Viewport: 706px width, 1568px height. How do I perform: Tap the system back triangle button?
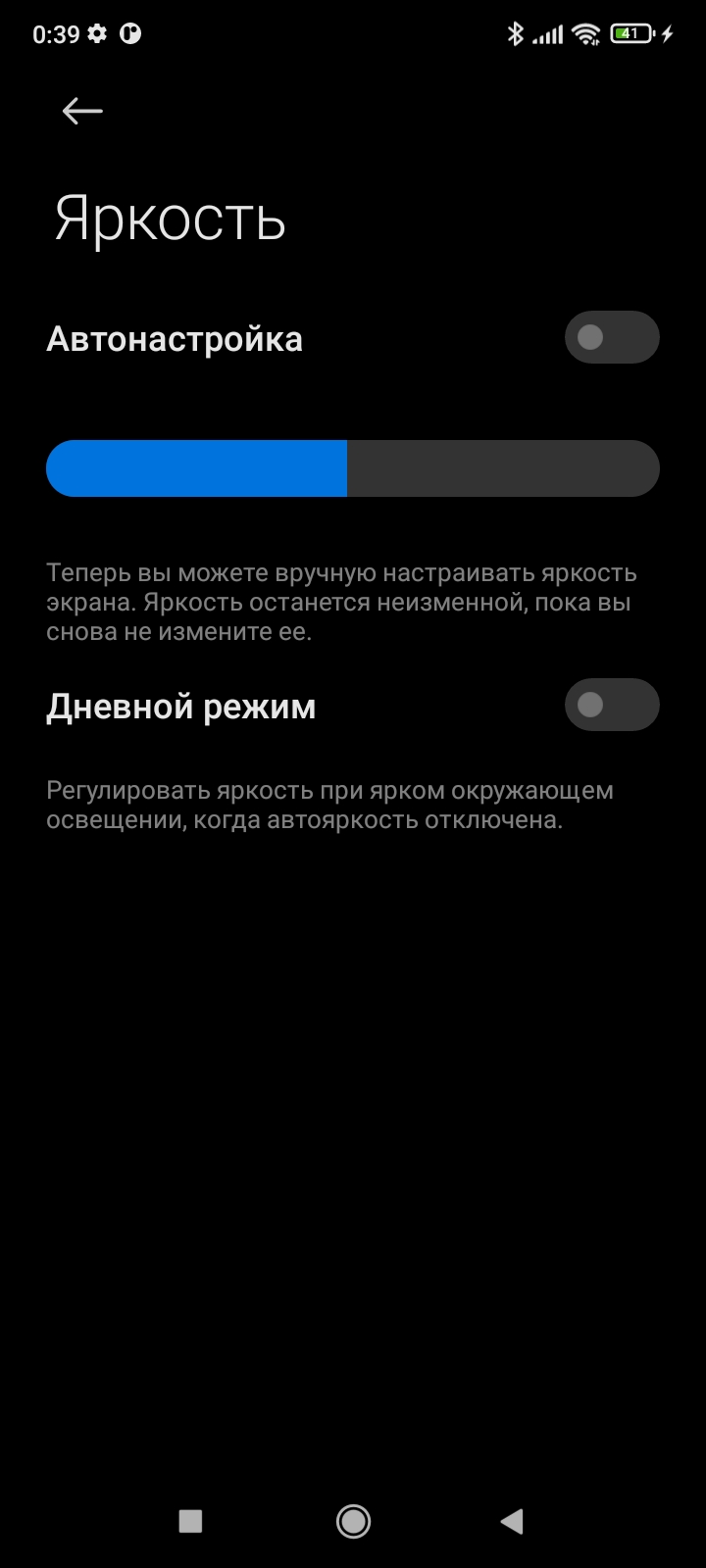pos(512,1521)
